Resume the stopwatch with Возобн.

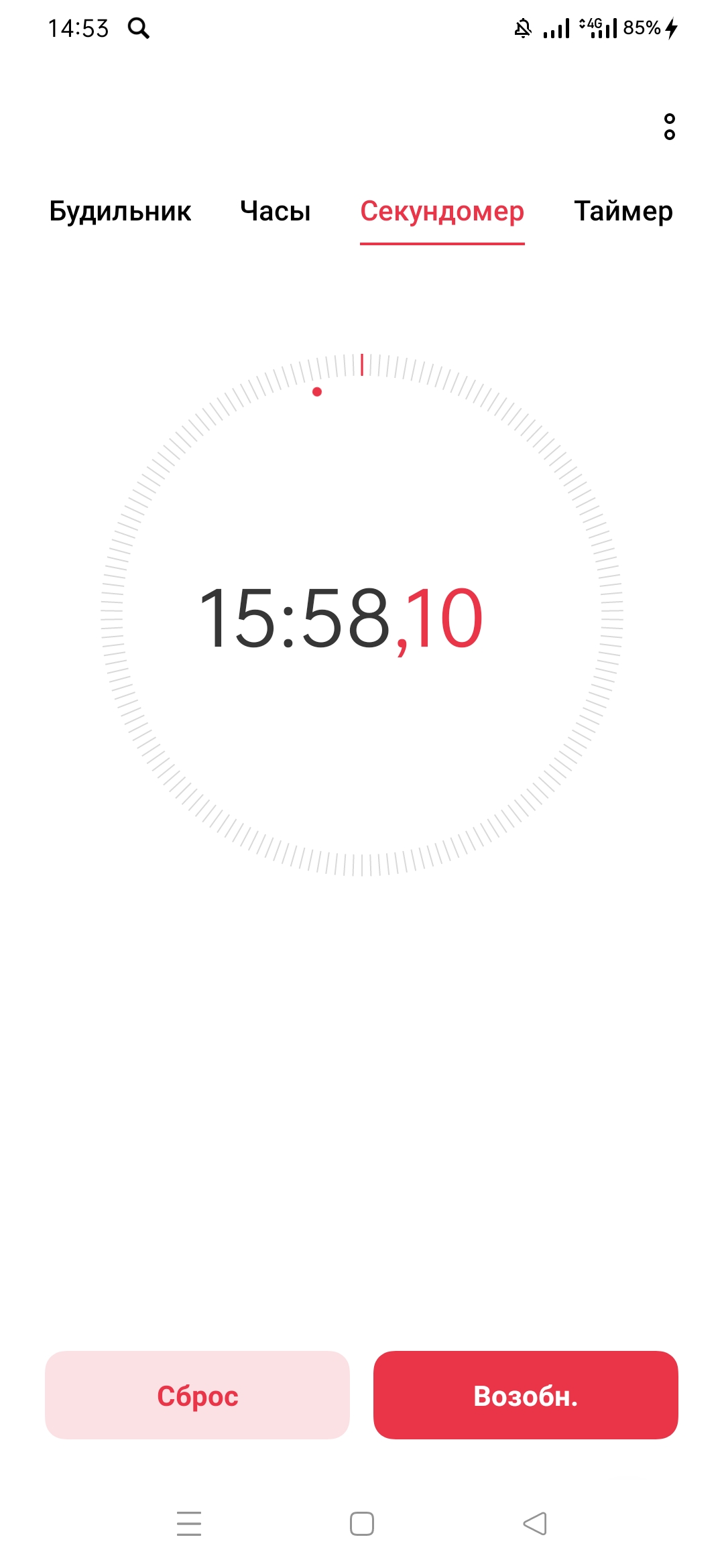coord(526,1395)
